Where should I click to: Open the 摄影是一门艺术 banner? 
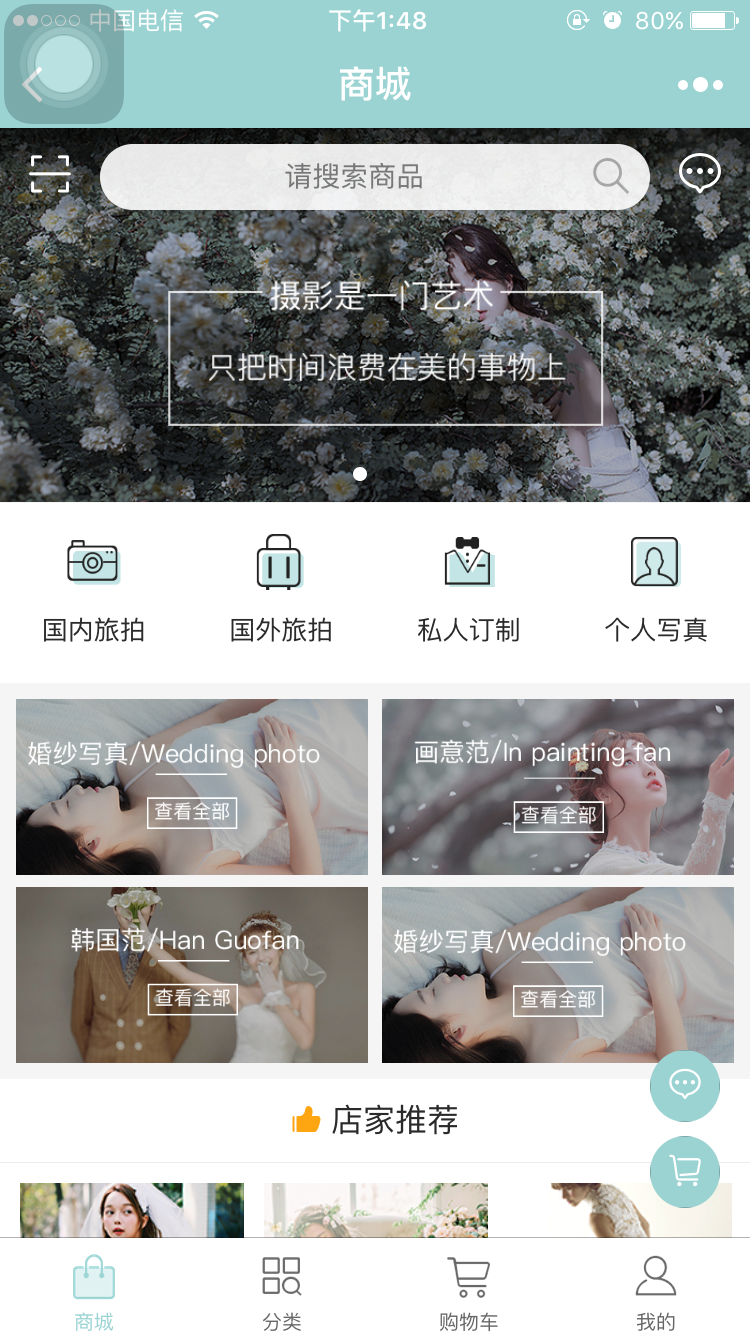(385, 358)
